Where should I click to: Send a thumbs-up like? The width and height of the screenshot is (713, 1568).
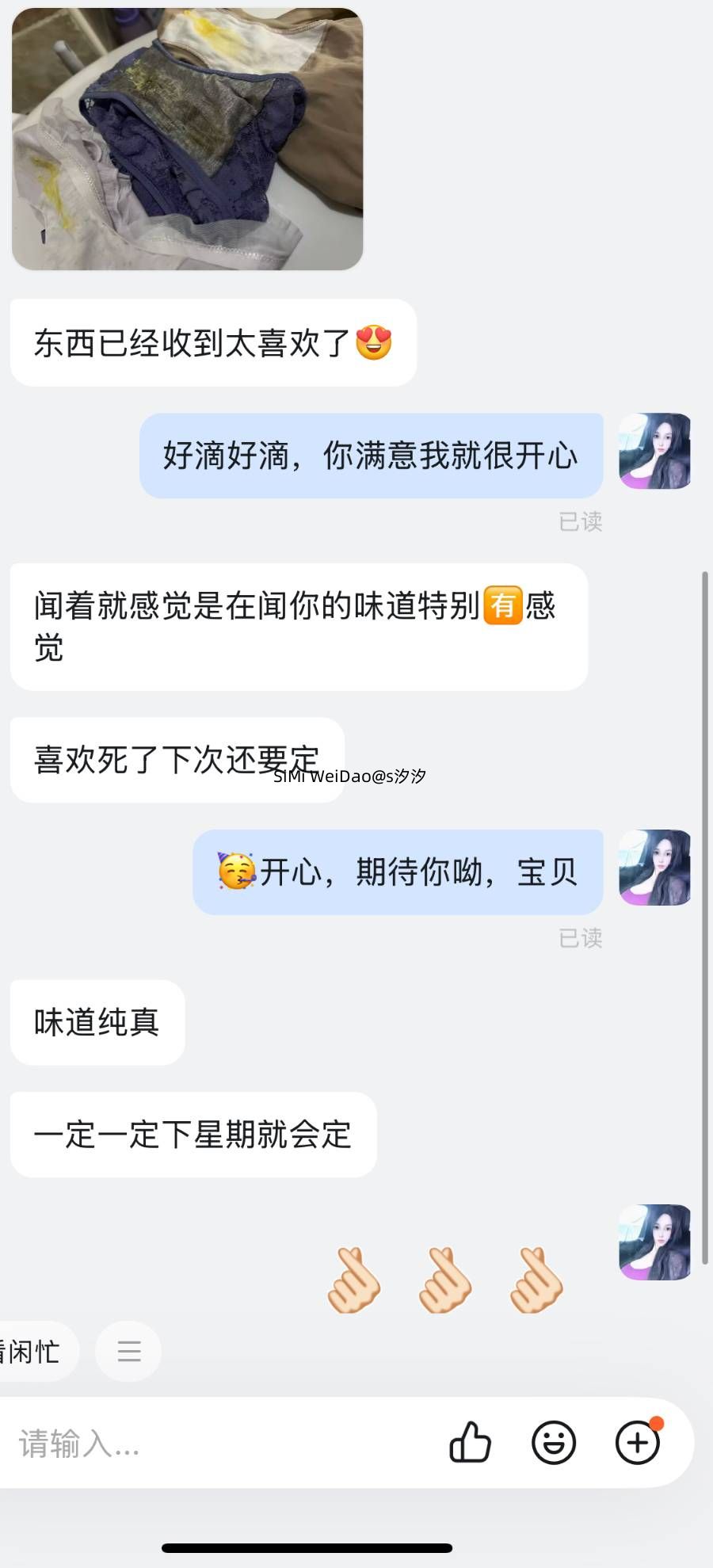[471, 1442]
